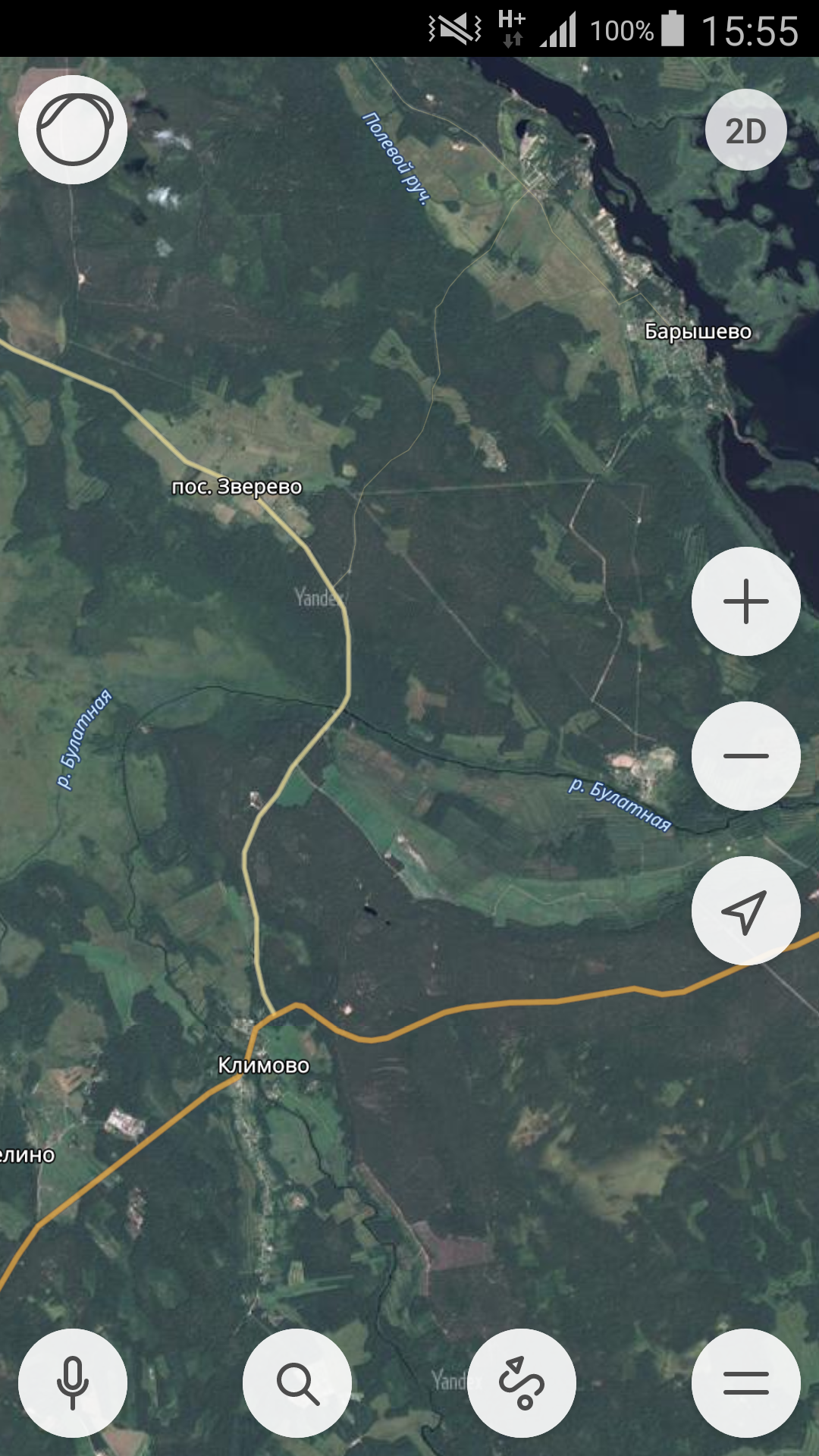The image size is (819, 1456).
Task: Open the search magnifier
Action: tap(297, 1382)
